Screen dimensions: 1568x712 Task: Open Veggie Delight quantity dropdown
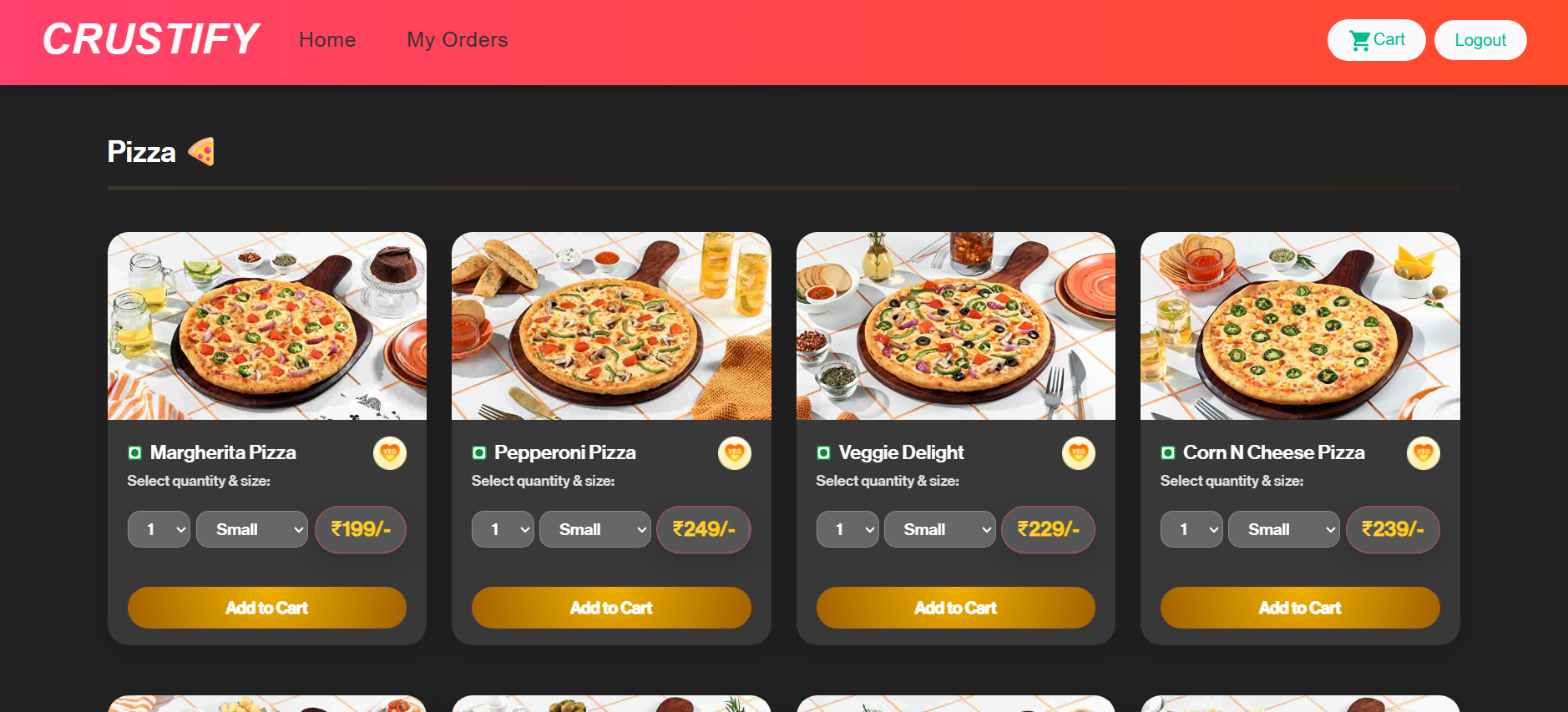(847, 529)
